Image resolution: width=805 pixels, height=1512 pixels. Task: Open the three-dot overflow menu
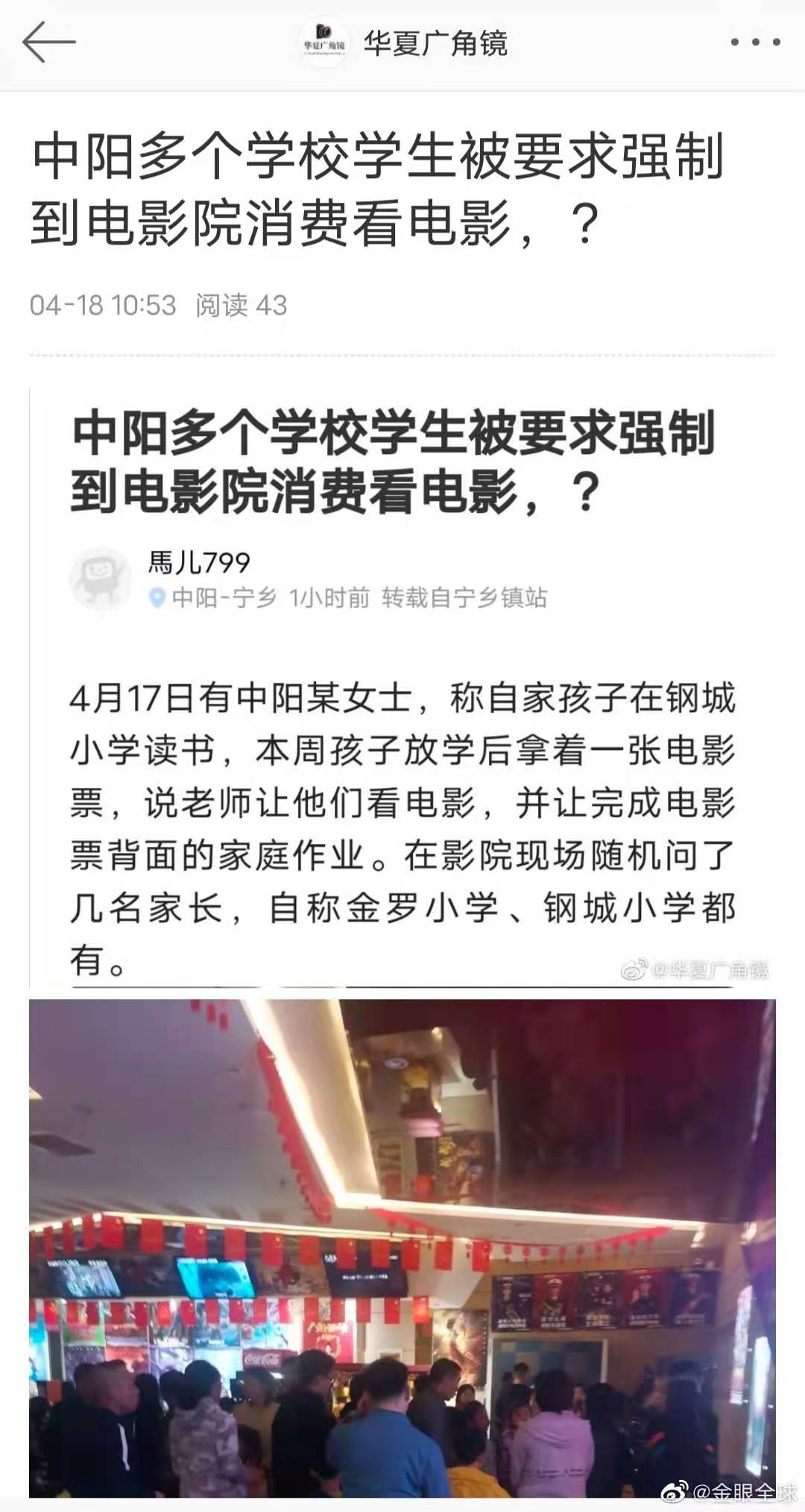coord(754,43)
